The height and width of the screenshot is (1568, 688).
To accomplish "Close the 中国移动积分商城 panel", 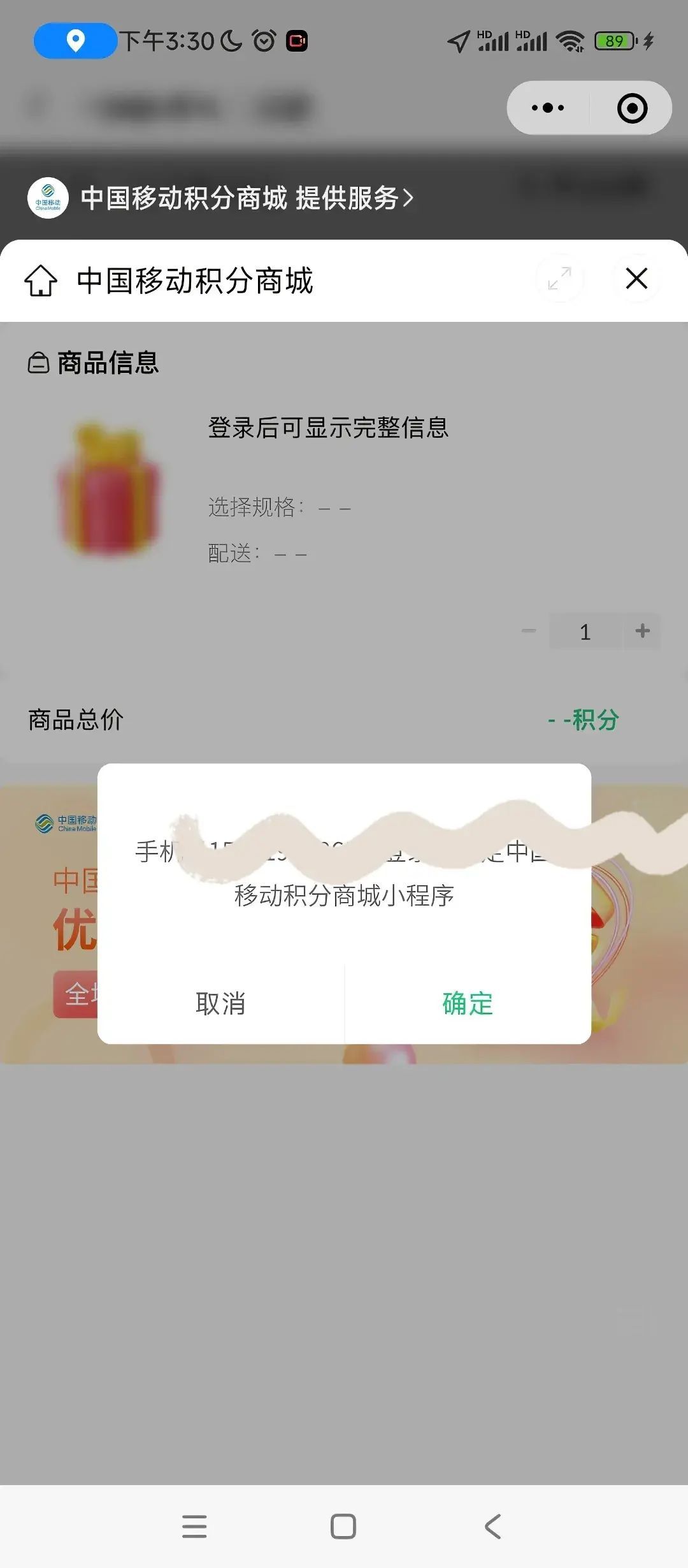I will tap(636, 279).
